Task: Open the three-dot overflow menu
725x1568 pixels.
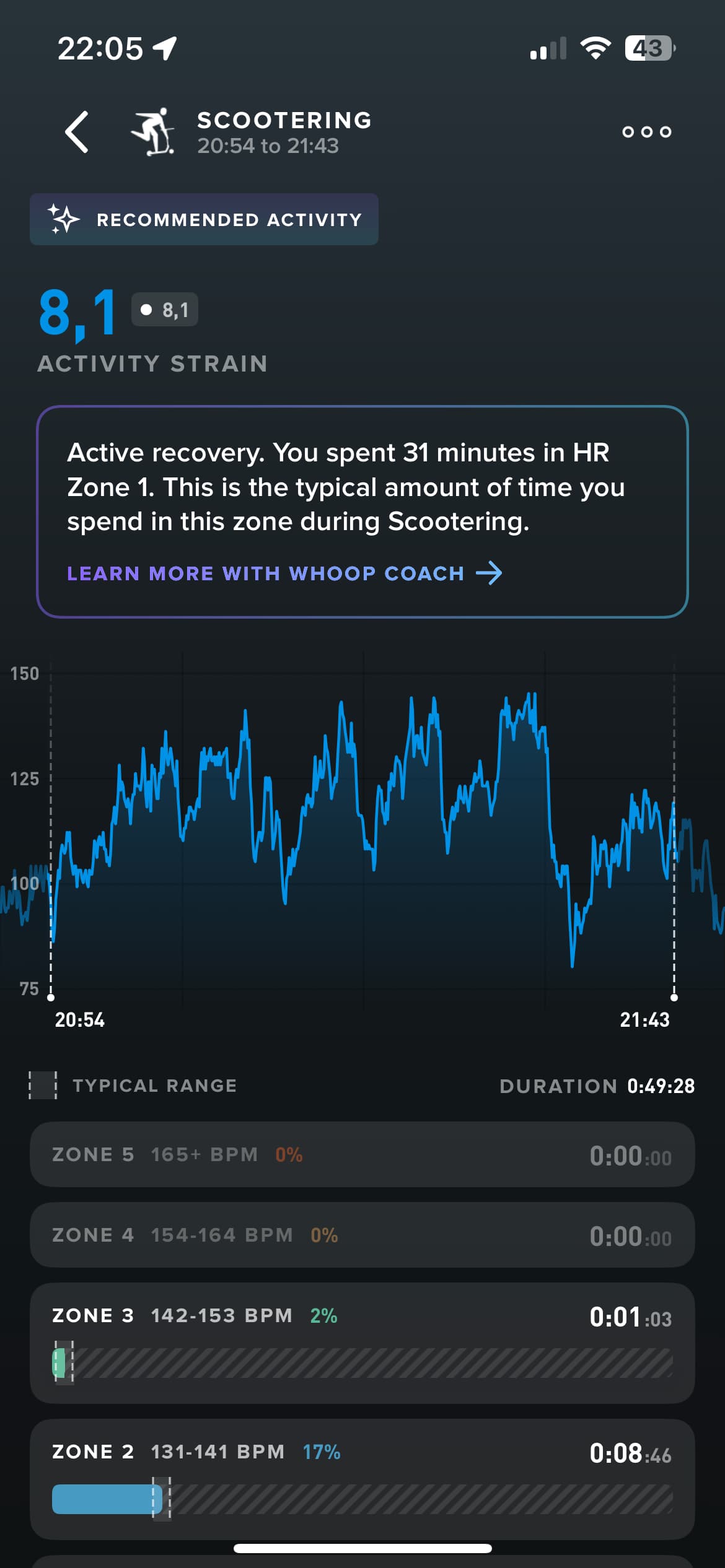Action: coord(646,131)
